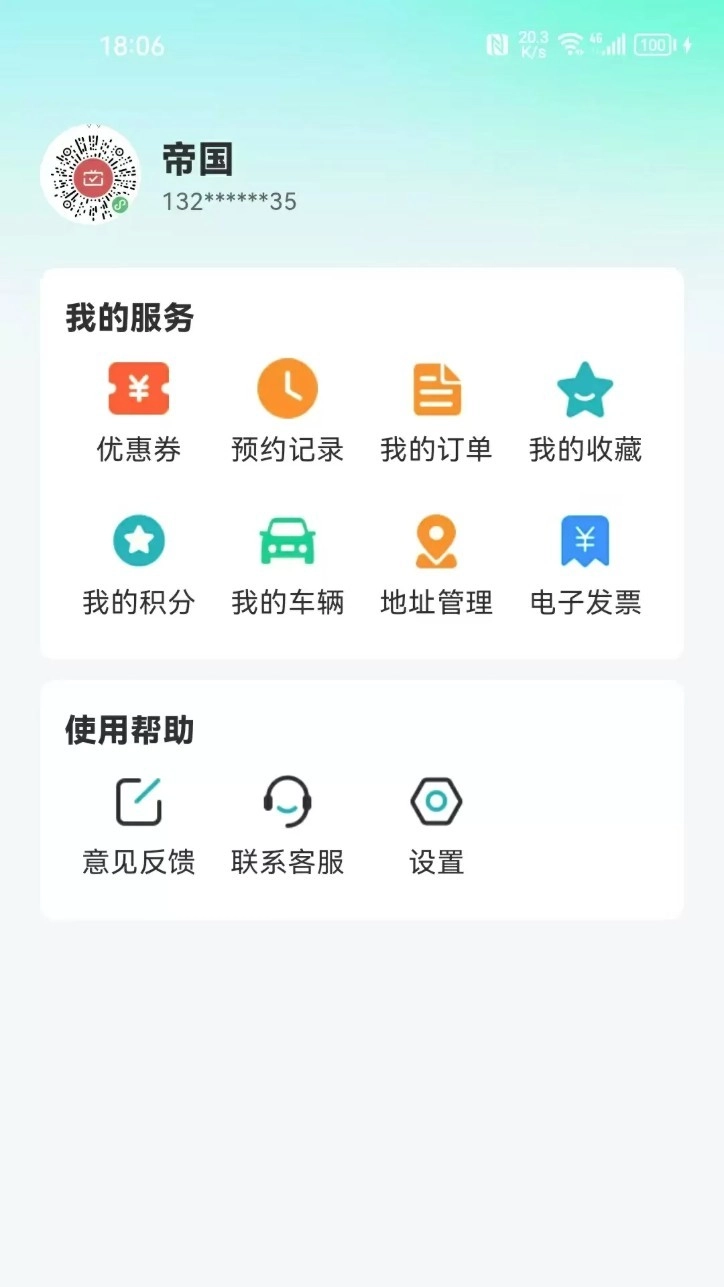Open the 电子发票 invoice icon
The image size is (724, 1287).
pos(586,540)
